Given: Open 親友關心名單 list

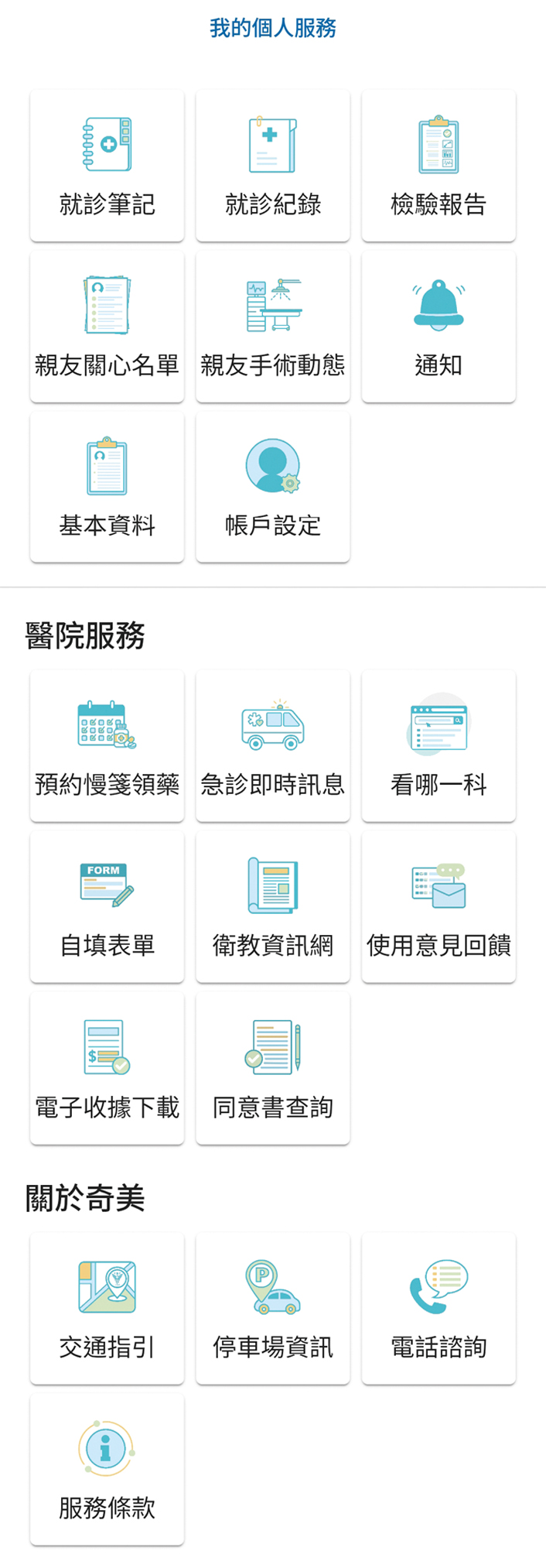Looking at the screenshot, I should 107,327.
